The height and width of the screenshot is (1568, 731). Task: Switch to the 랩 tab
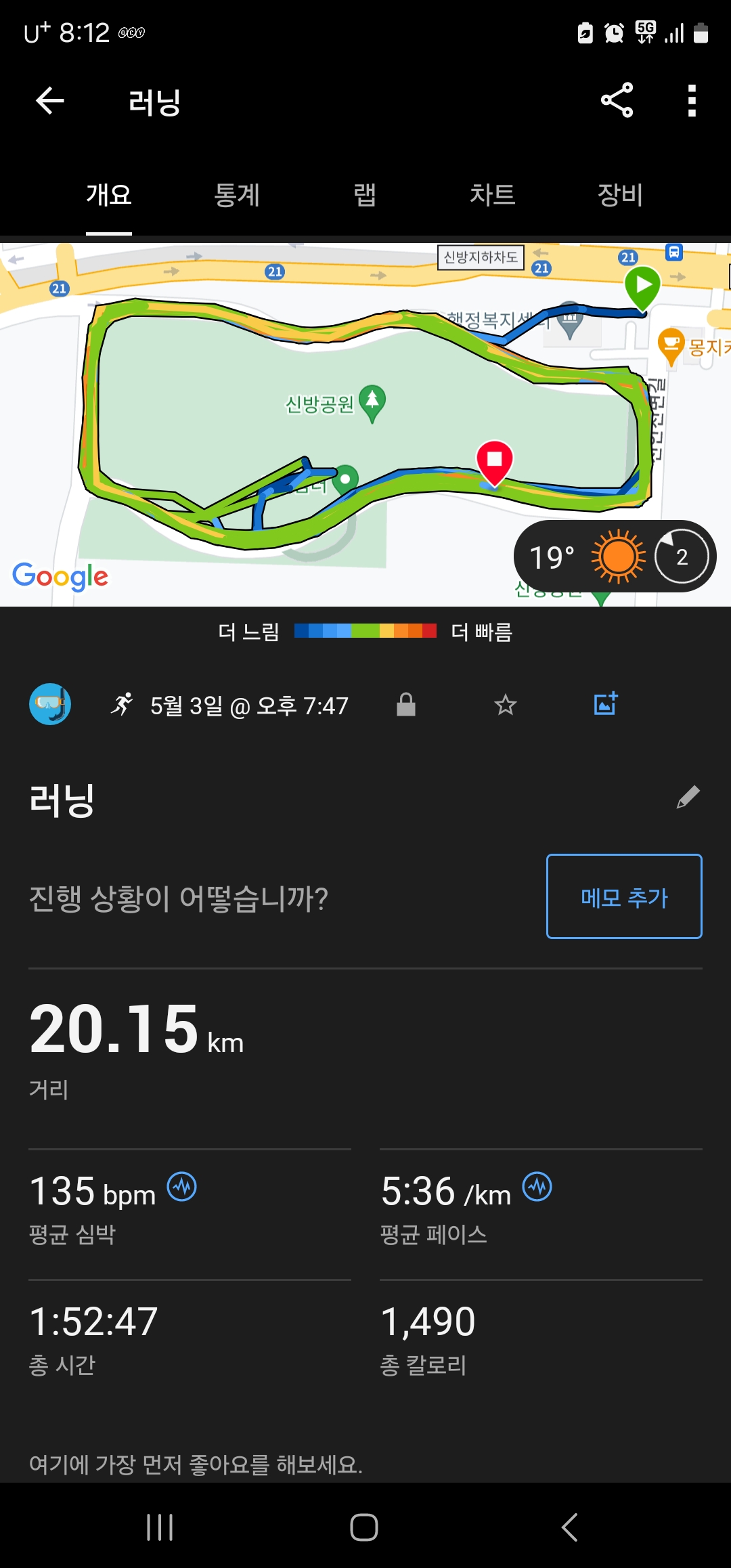(365, 195)
